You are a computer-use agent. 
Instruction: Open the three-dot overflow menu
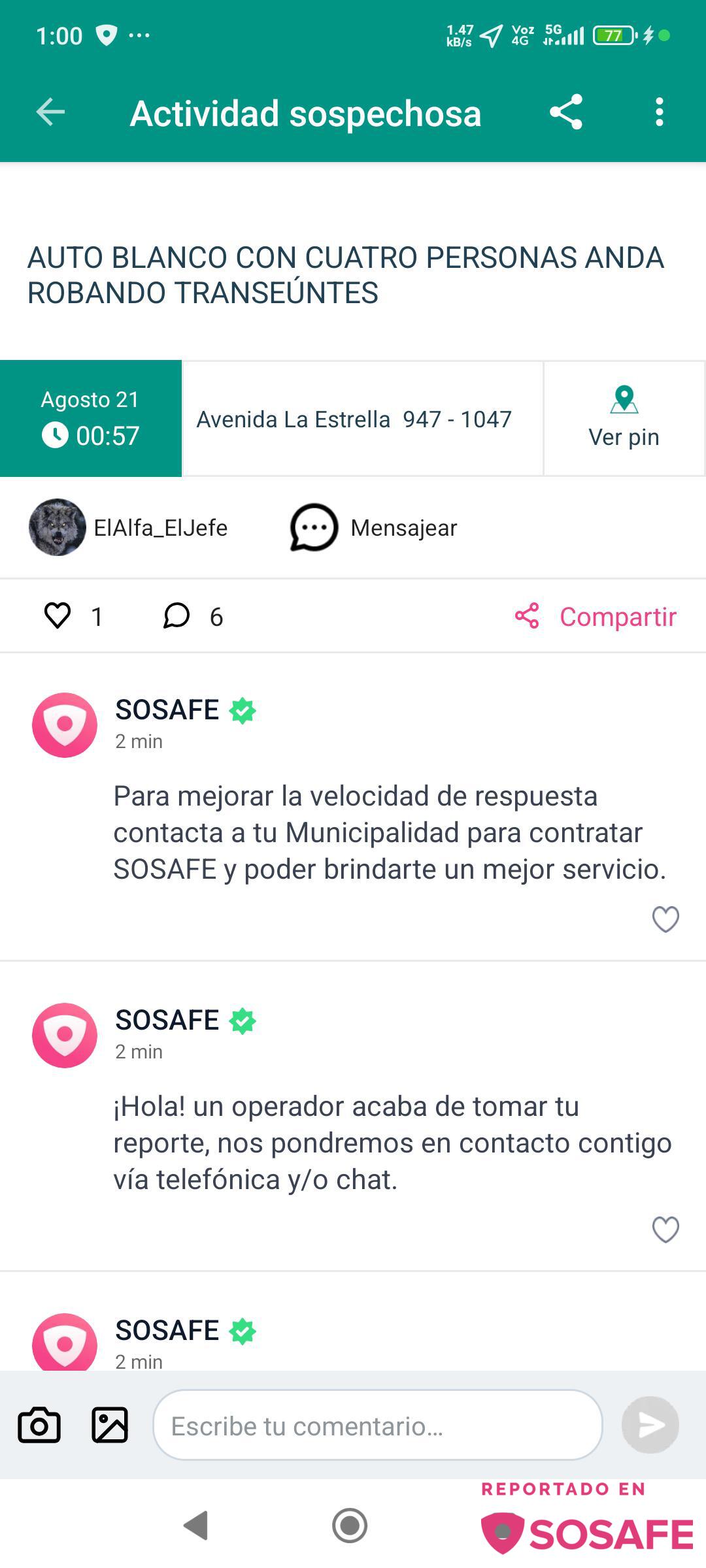coord(659,112)
